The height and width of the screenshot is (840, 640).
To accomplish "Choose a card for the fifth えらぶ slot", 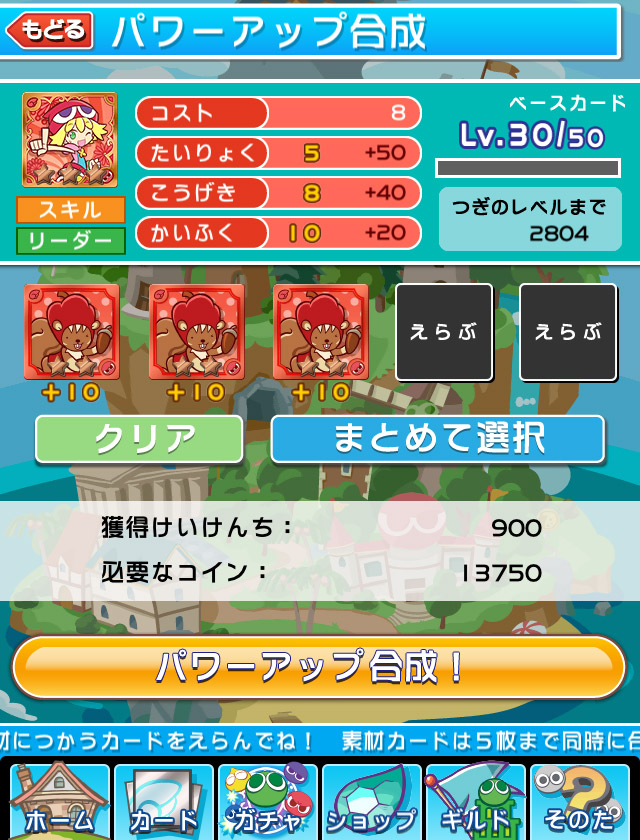I will pyautogui.click(x=567, y=332).
